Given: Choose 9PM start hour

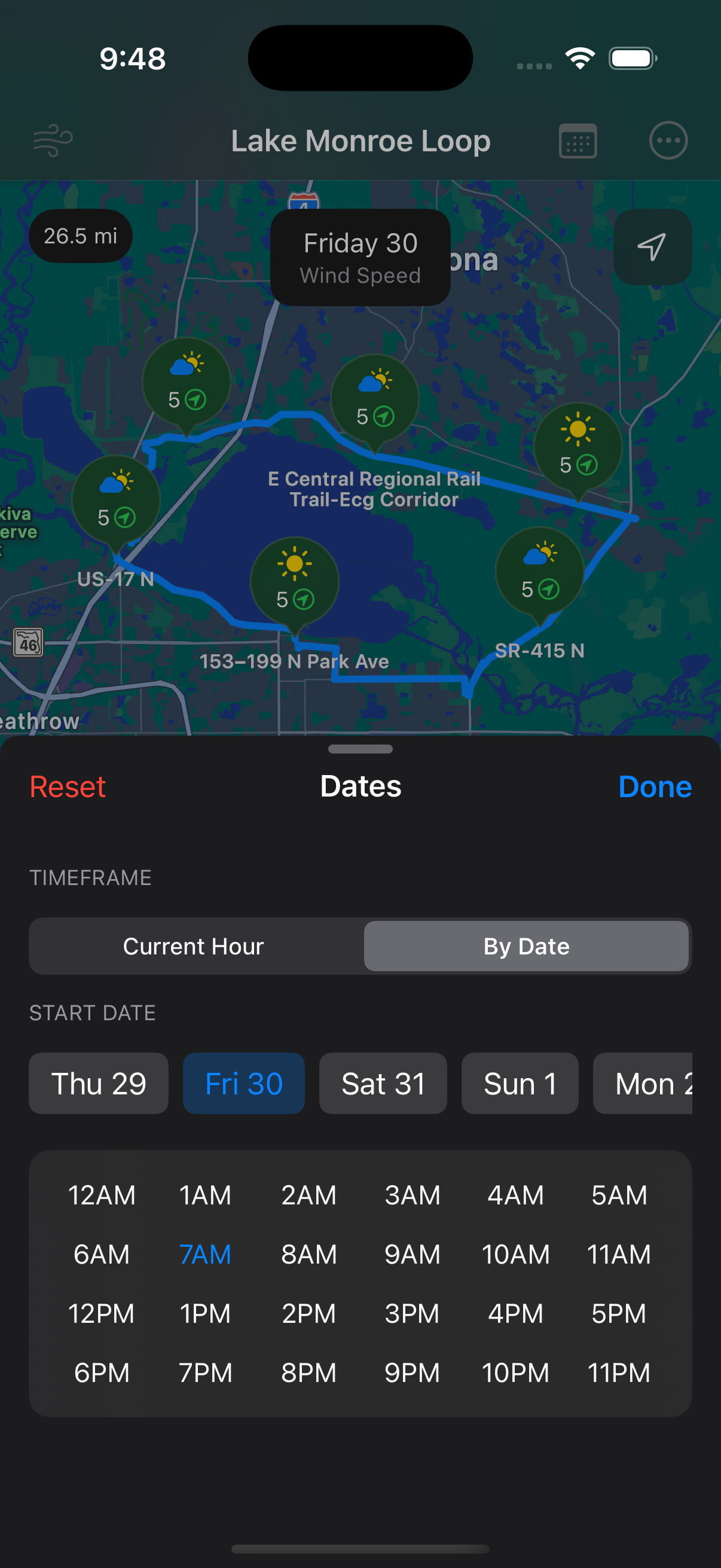Looking at the screenshot, I should (412, 1372).
